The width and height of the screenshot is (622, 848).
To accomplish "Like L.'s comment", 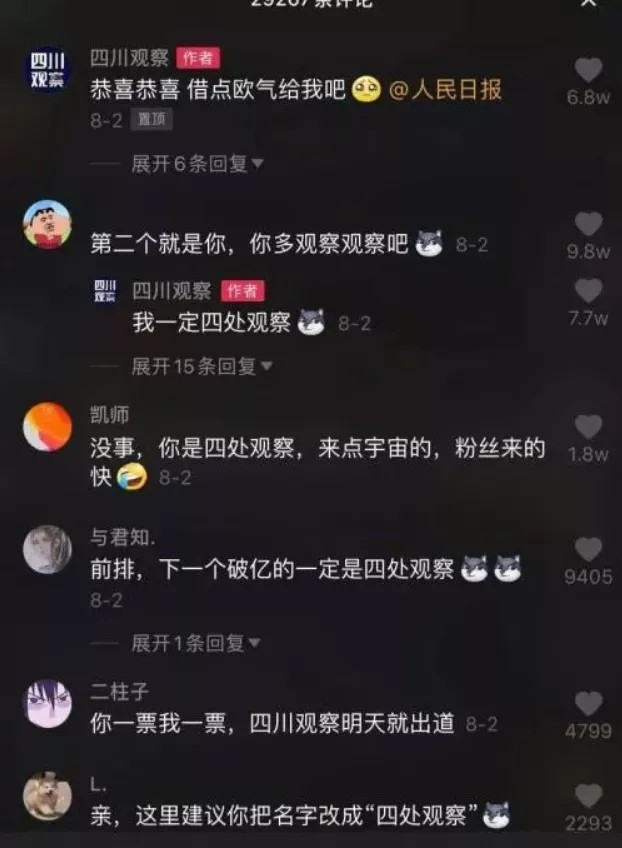I will click(x=589, y=796).
